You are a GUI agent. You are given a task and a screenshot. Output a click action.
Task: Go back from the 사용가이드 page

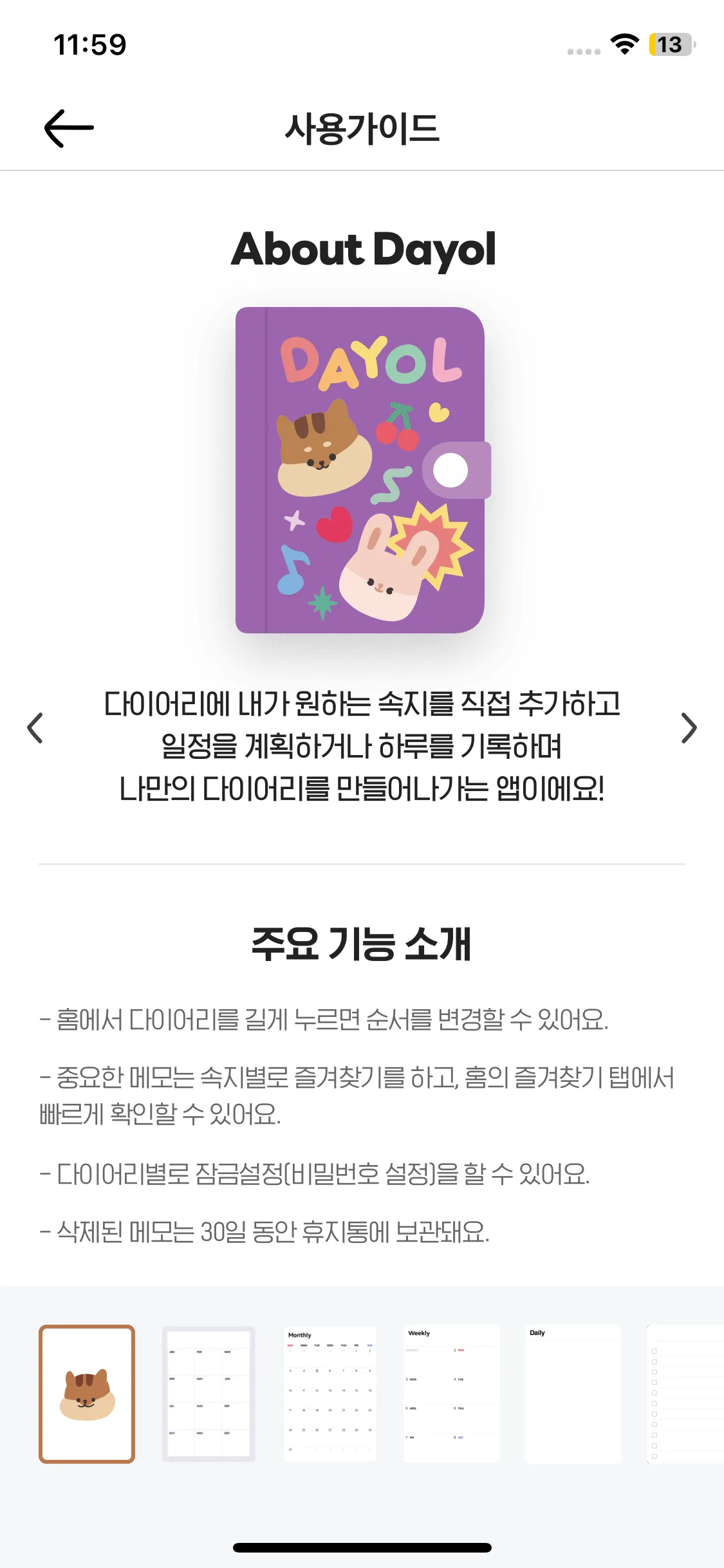(69, 128)
